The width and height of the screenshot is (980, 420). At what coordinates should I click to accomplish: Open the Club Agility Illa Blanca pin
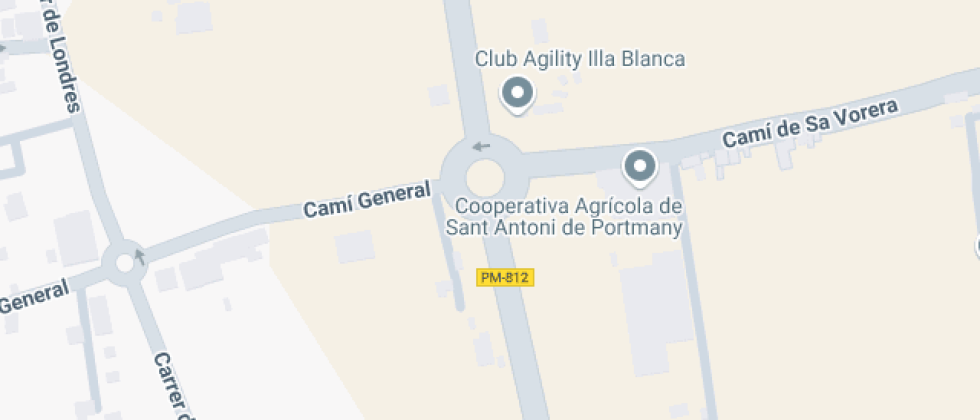(517, 95)
